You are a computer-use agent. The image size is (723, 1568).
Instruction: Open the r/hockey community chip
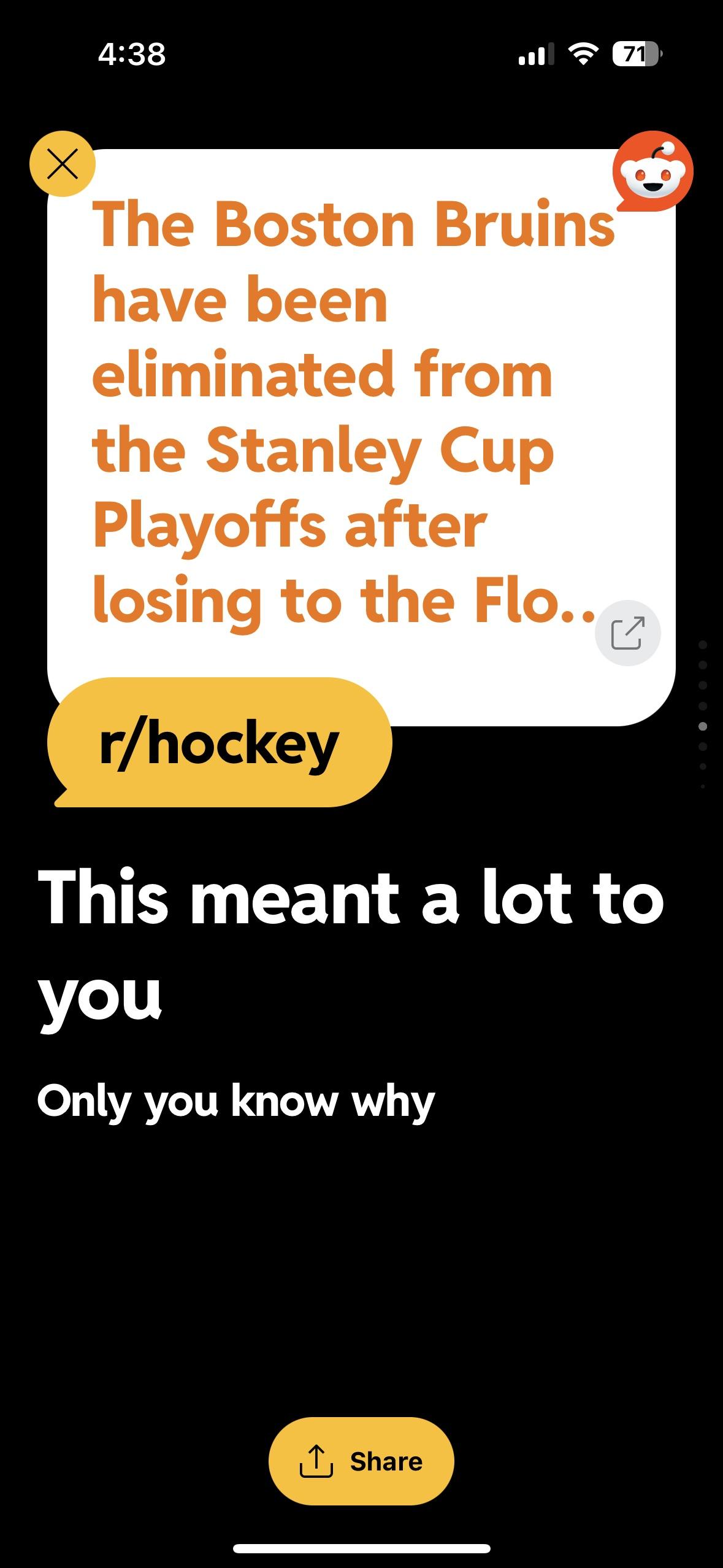click(x=220, y=742)
